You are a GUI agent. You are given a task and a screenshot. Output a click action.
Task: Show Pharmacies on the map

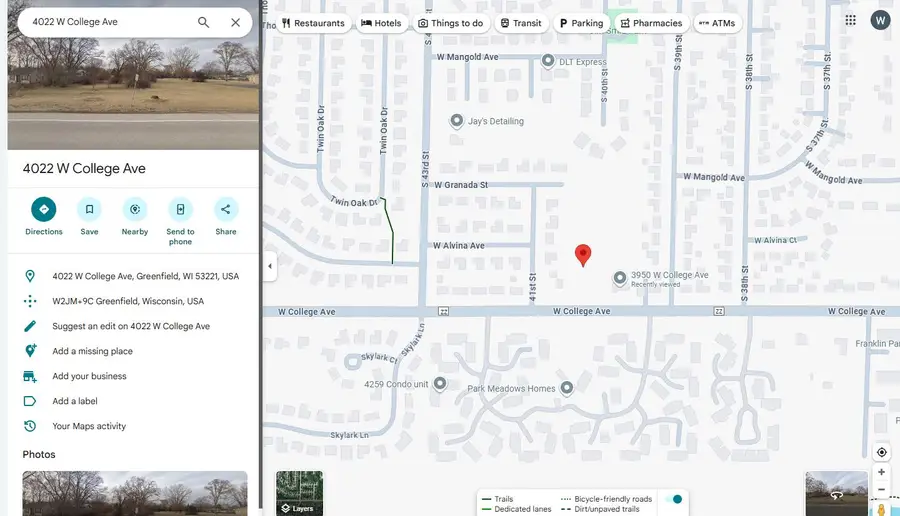click(651, 23)
